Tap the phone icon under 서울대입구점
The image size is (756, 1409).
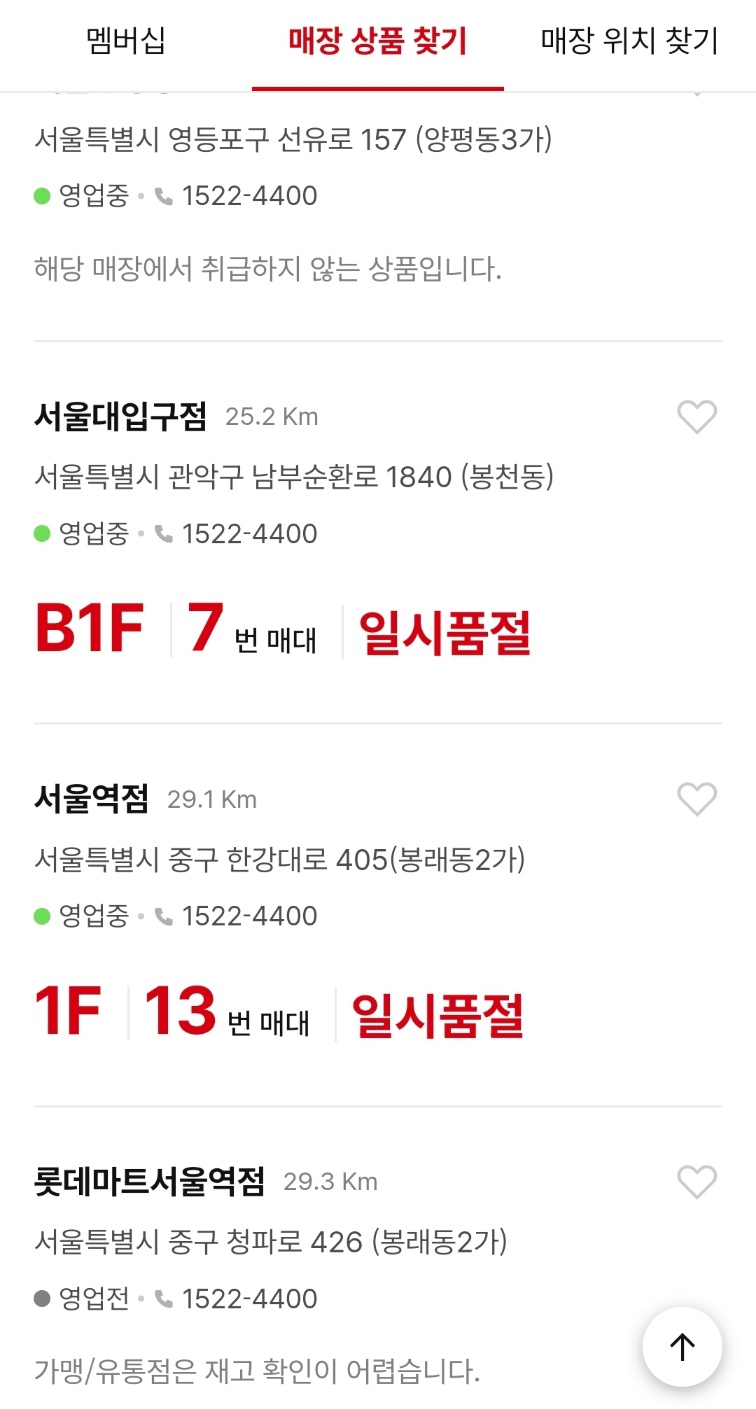click(x=163, y=534)
